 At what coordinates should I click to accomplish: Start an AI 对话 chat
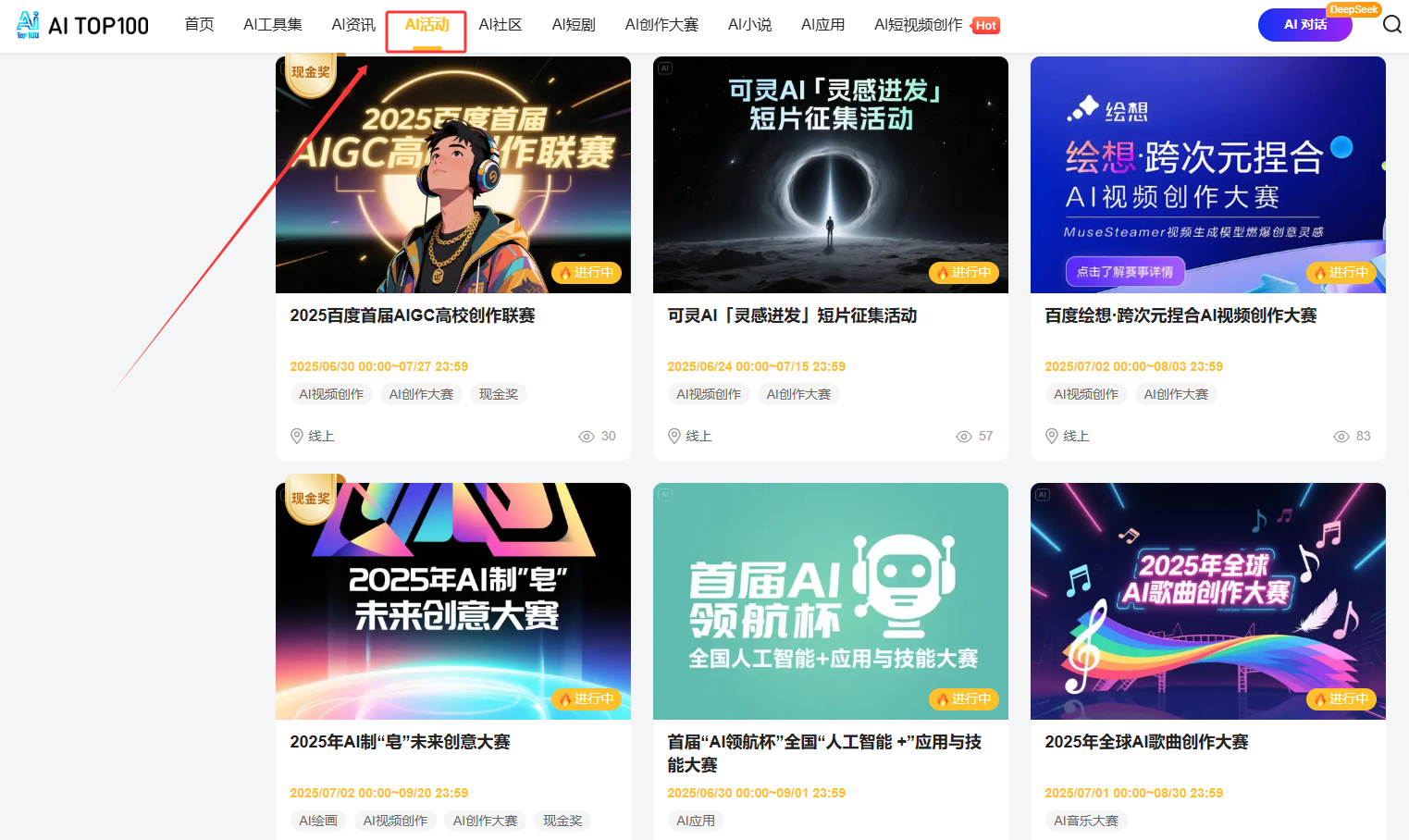pyautogui.click(x=1304, y=25)
